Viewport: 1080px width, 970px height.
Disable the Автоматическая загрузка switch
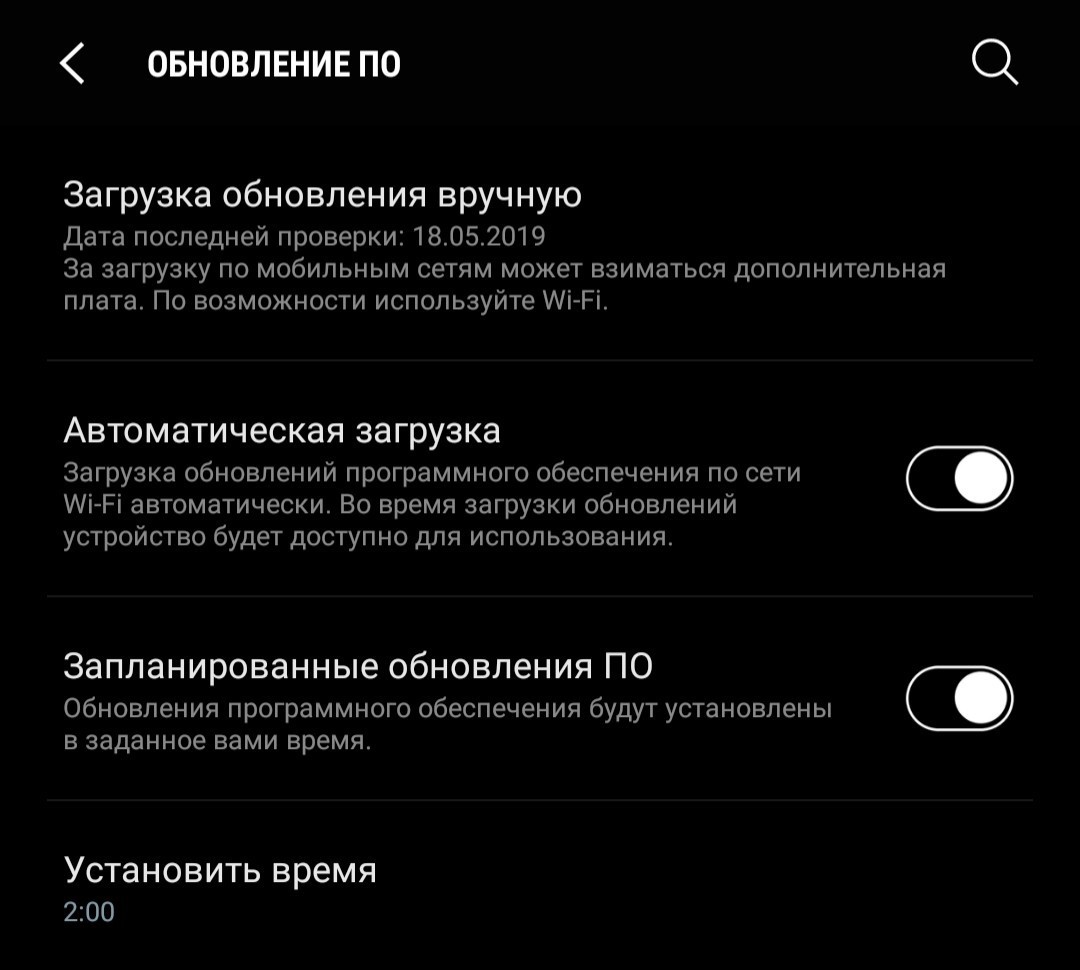[959, 478]
